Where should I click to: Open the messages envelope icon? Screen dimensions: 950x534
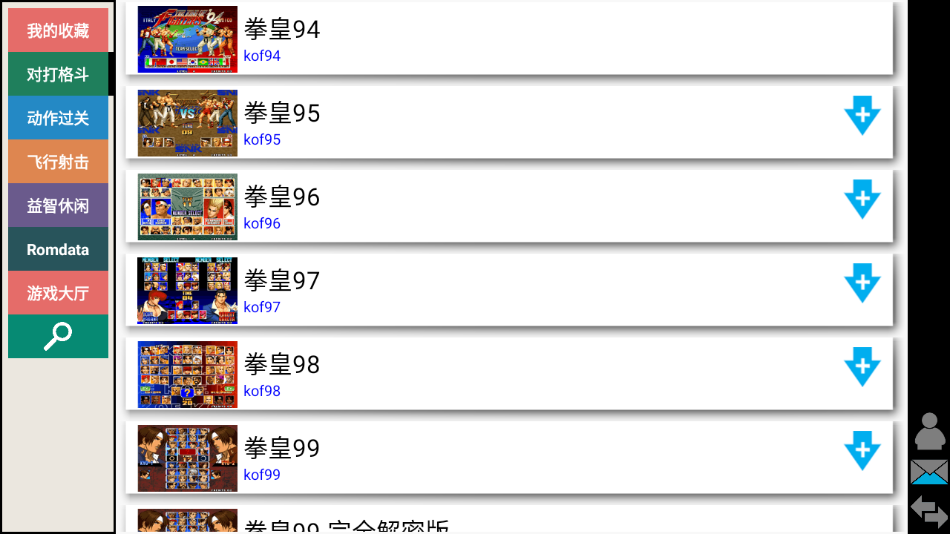pyautogui.click(x=929, y=472)
